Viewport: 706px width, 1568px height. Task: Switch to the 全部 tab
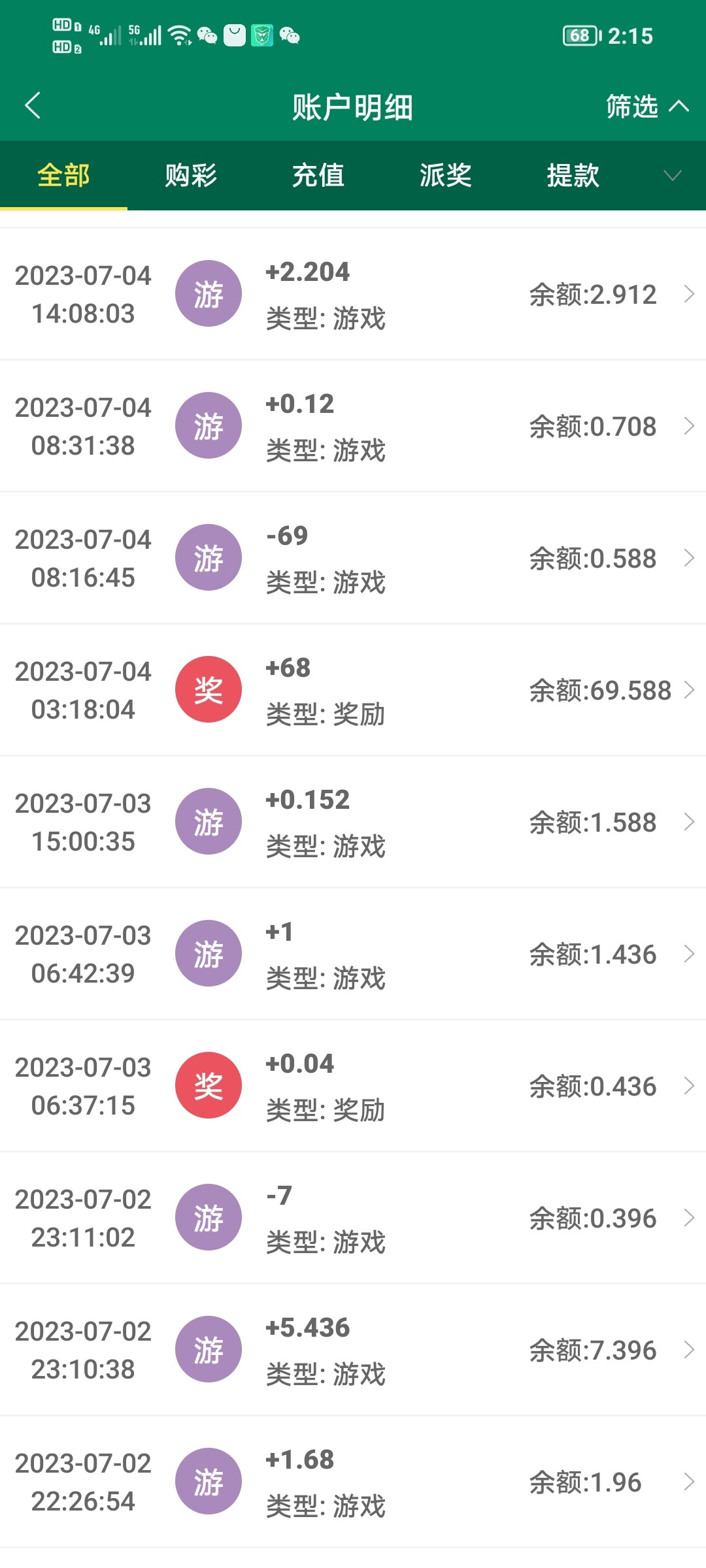[x=63, y=175]
